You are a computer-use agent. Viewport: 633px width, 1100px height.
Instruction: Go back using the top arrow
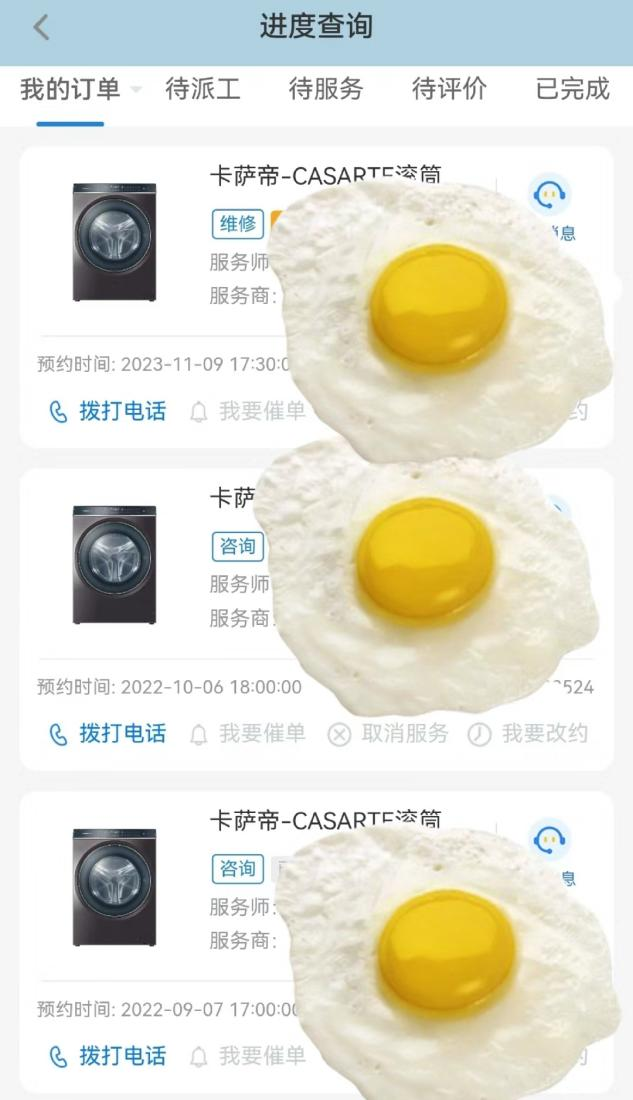pyautogui.click(x=41, y=27)
